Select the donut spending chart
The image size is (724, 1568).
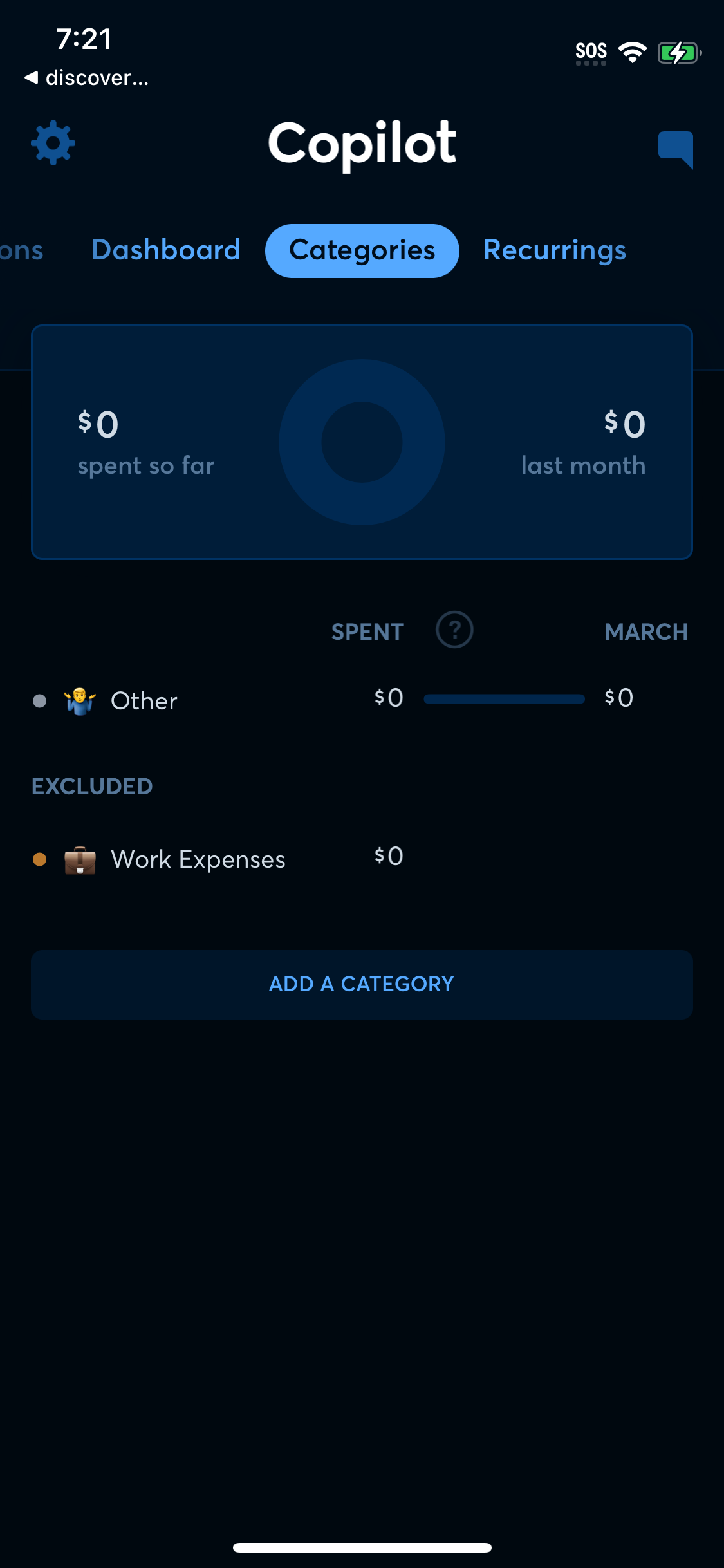point(362,442)
